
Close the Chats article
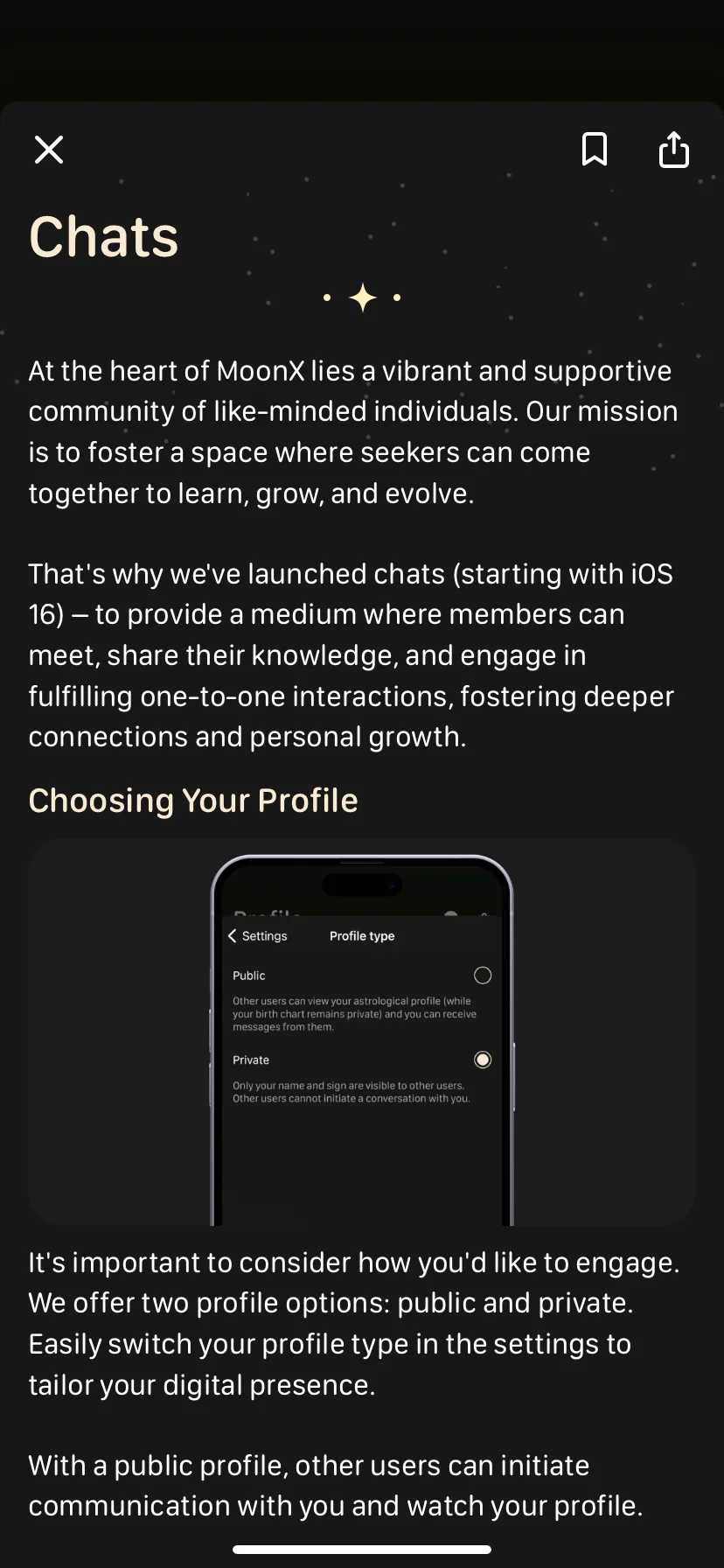click(x=49, y=150)
